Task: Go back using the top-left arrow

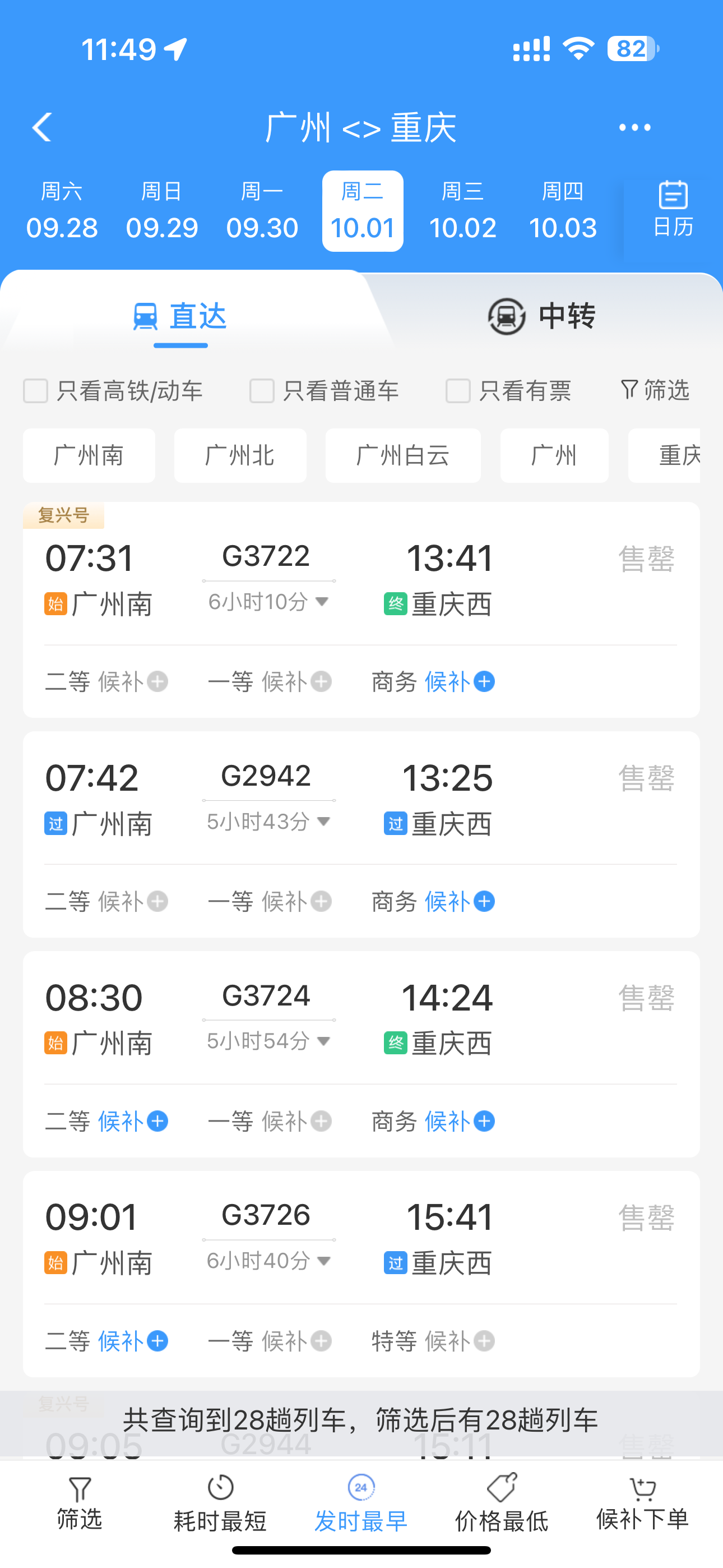Action: tap(41, 127)
